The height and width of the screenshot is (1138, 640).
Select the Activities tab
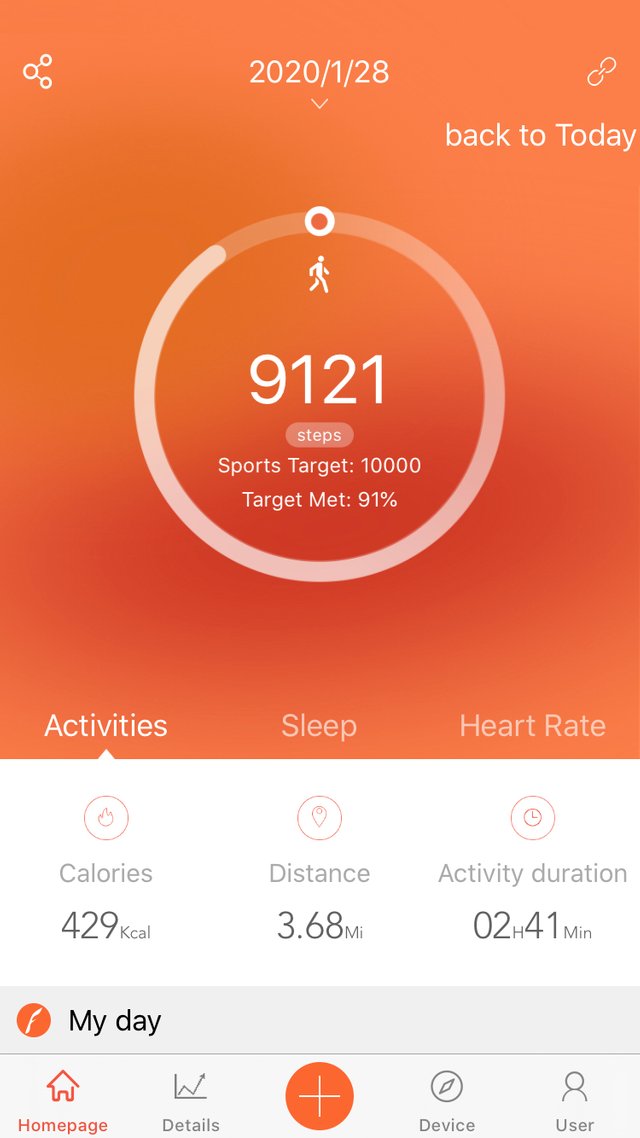[x=106, y=726]
